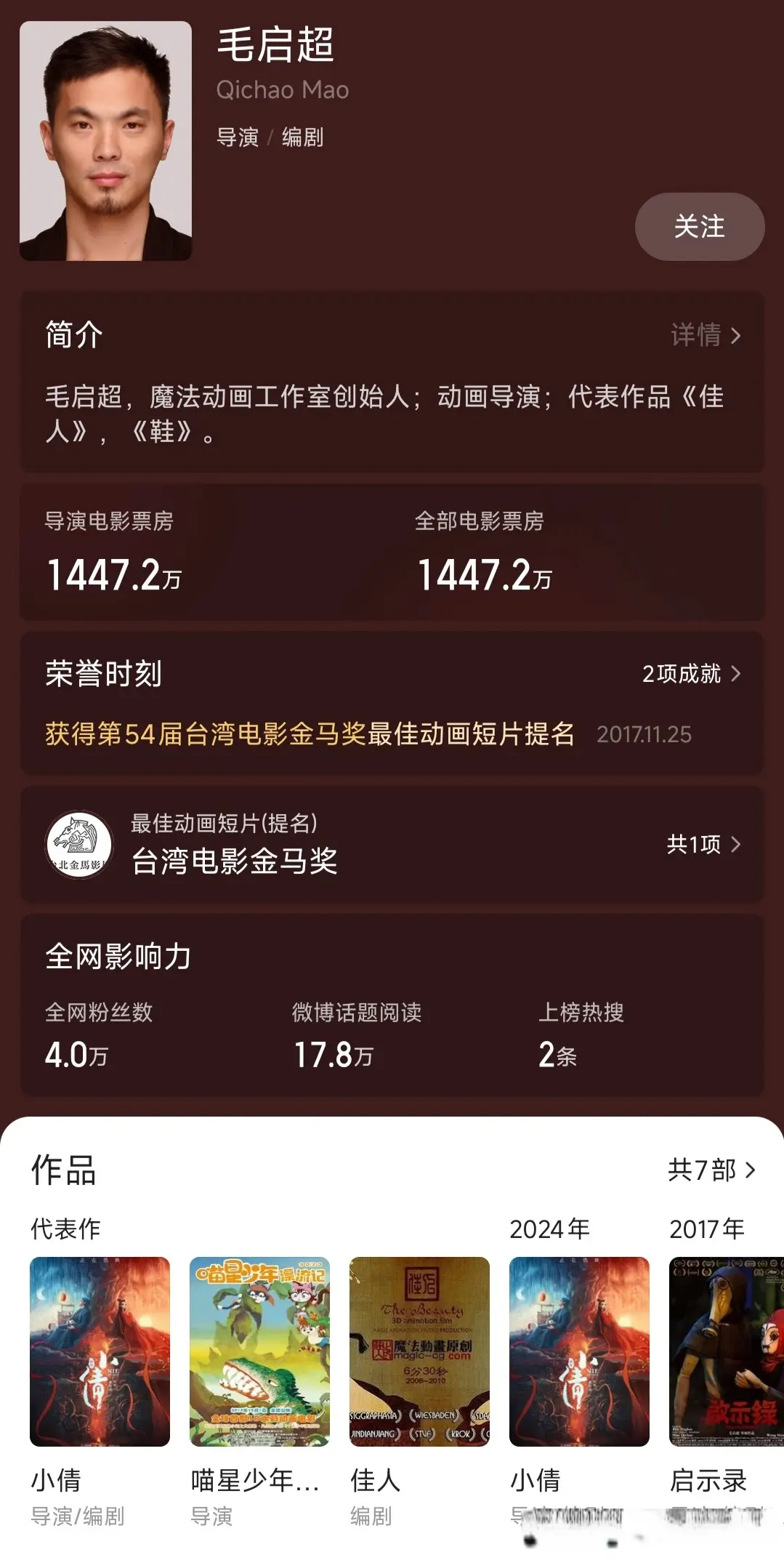Open the 启示录 2017 poster
Image resolution: width=784 pixels, height=1563 pixels.
(726, 1351)
